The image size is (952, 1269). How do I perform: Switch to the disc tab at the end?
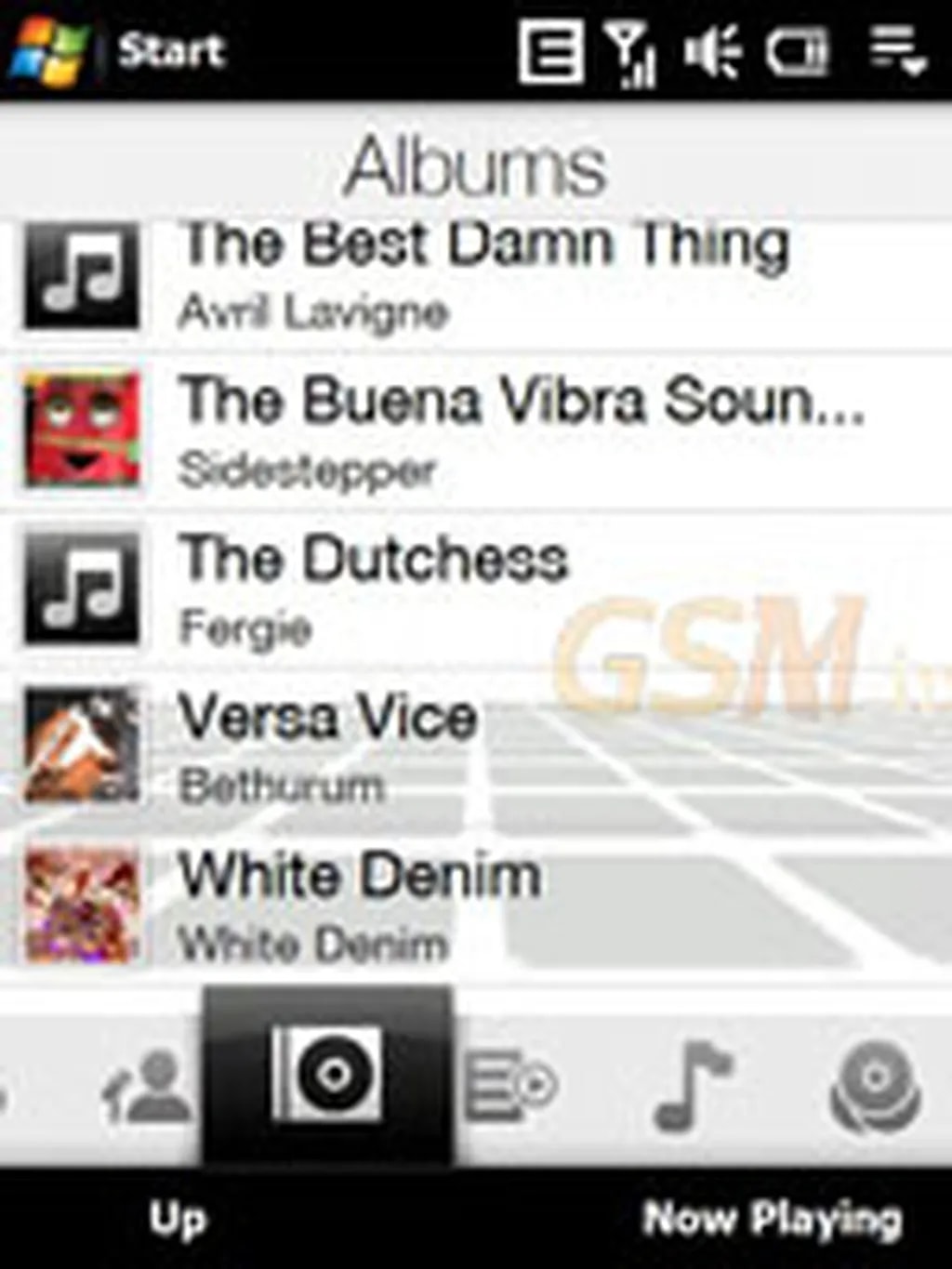click(x=874, y=1085)
